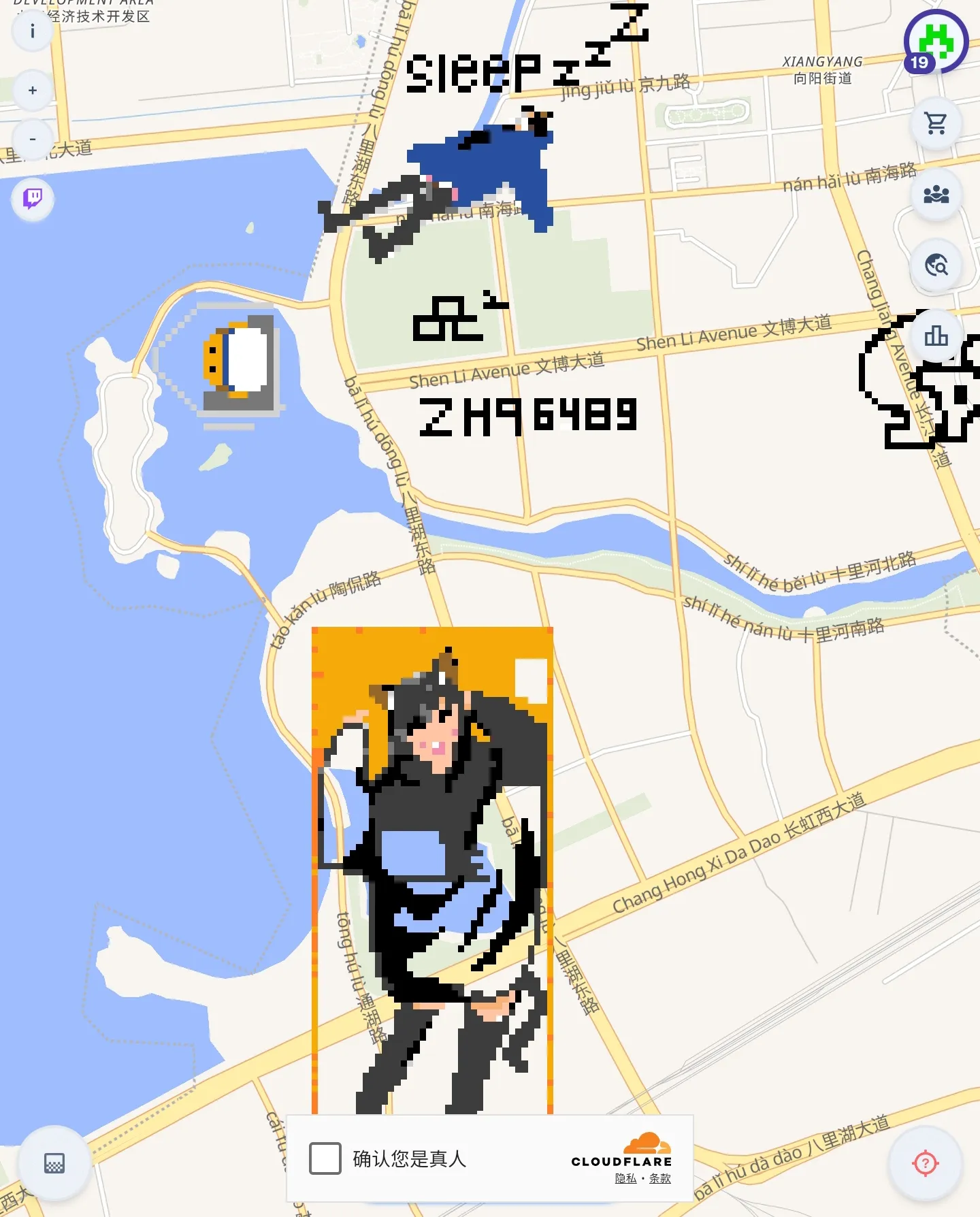The height and width of the screenshot is (1217, 980).
Task: Check the 确认您是真人 checkbox
Action: (325, 1158)
